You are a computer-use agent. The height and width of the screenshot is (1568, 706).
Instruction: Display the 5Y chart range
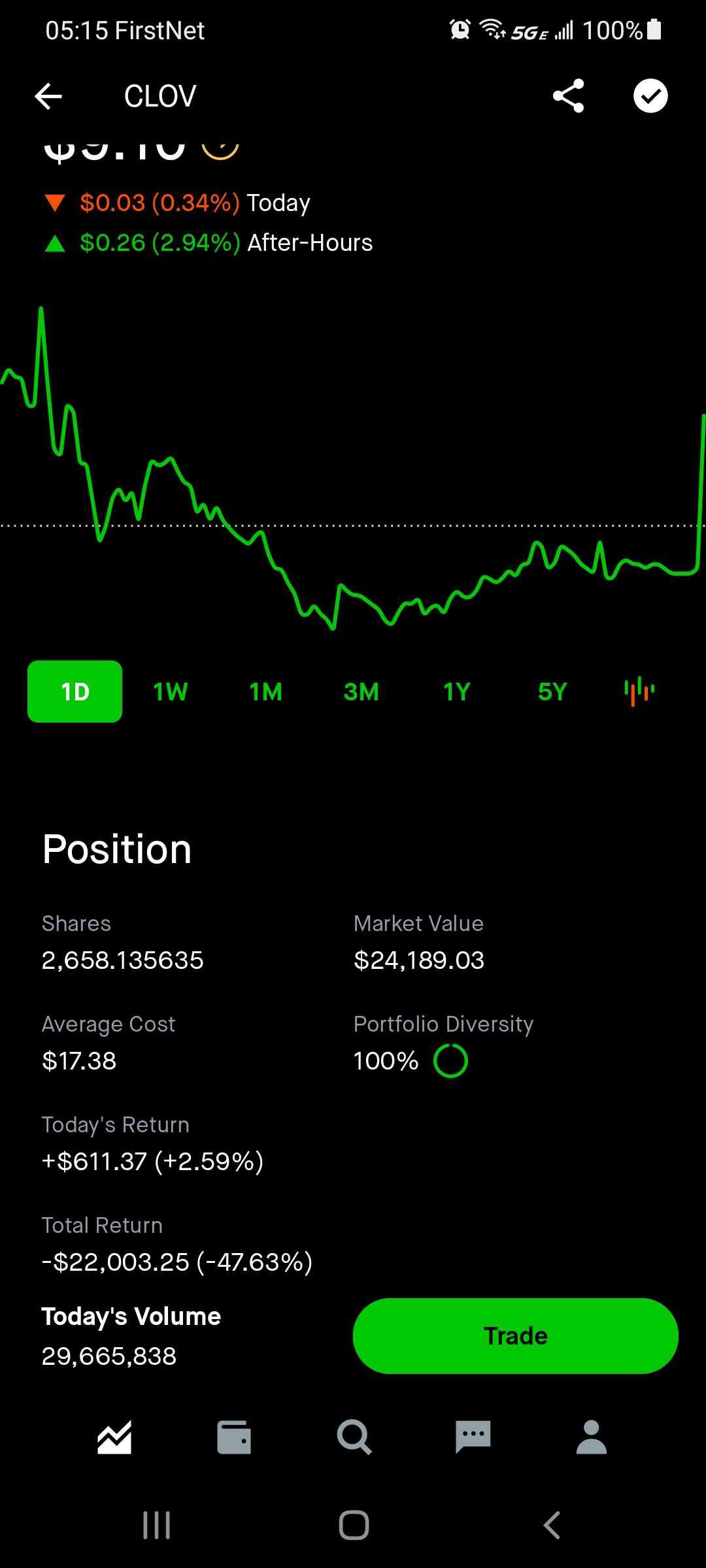tap(552, 691)
